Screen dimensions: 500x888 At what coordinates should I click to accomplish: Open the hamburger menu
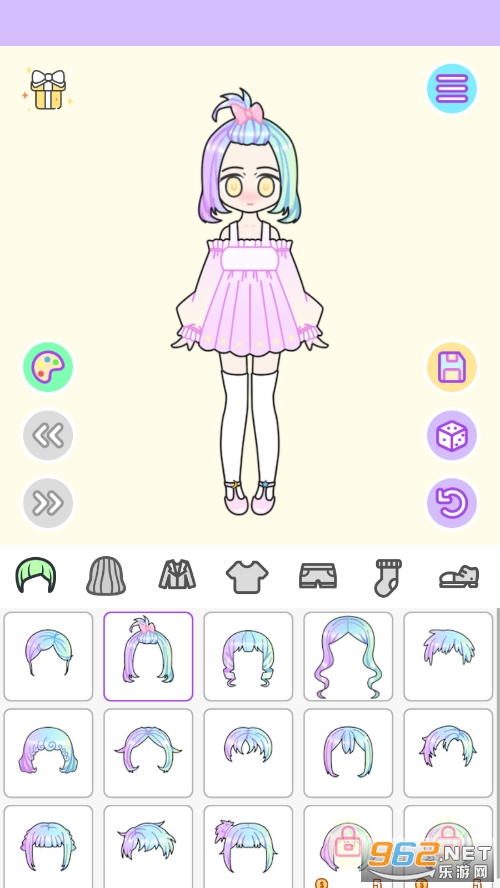pos(451,89)
